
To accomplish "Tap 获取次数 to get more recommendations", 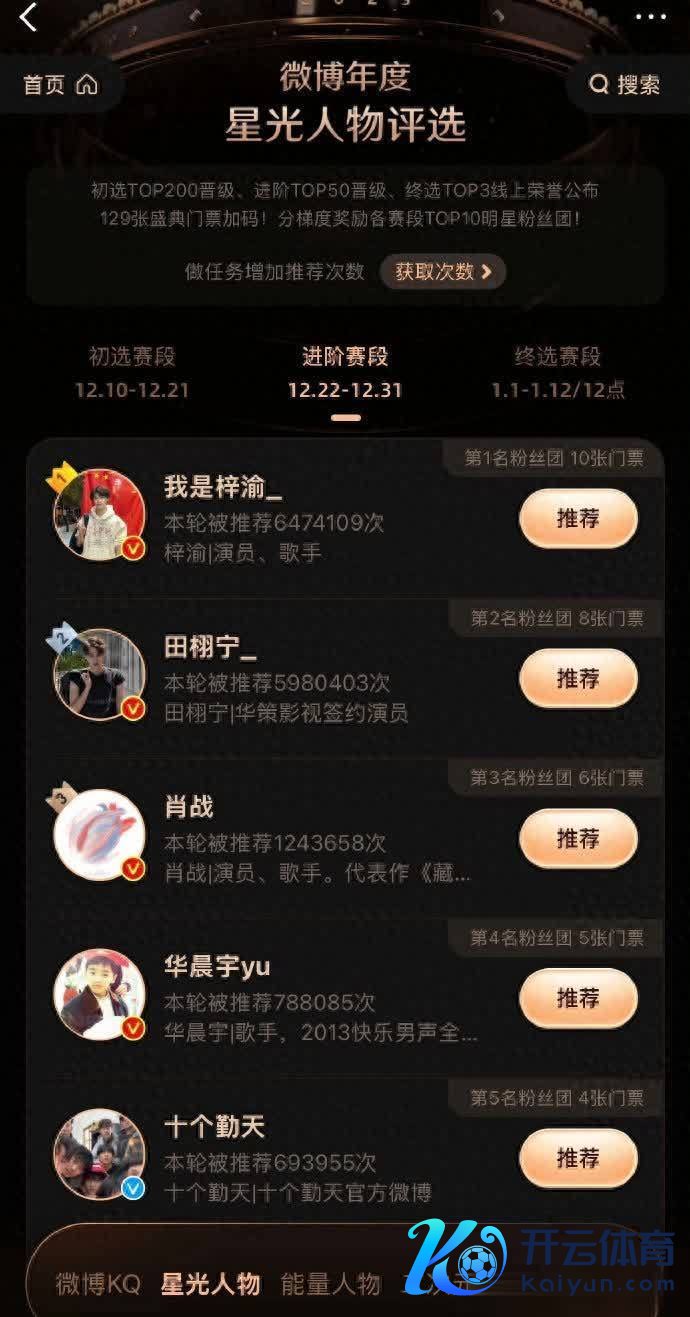I will [x=443, y=271].
